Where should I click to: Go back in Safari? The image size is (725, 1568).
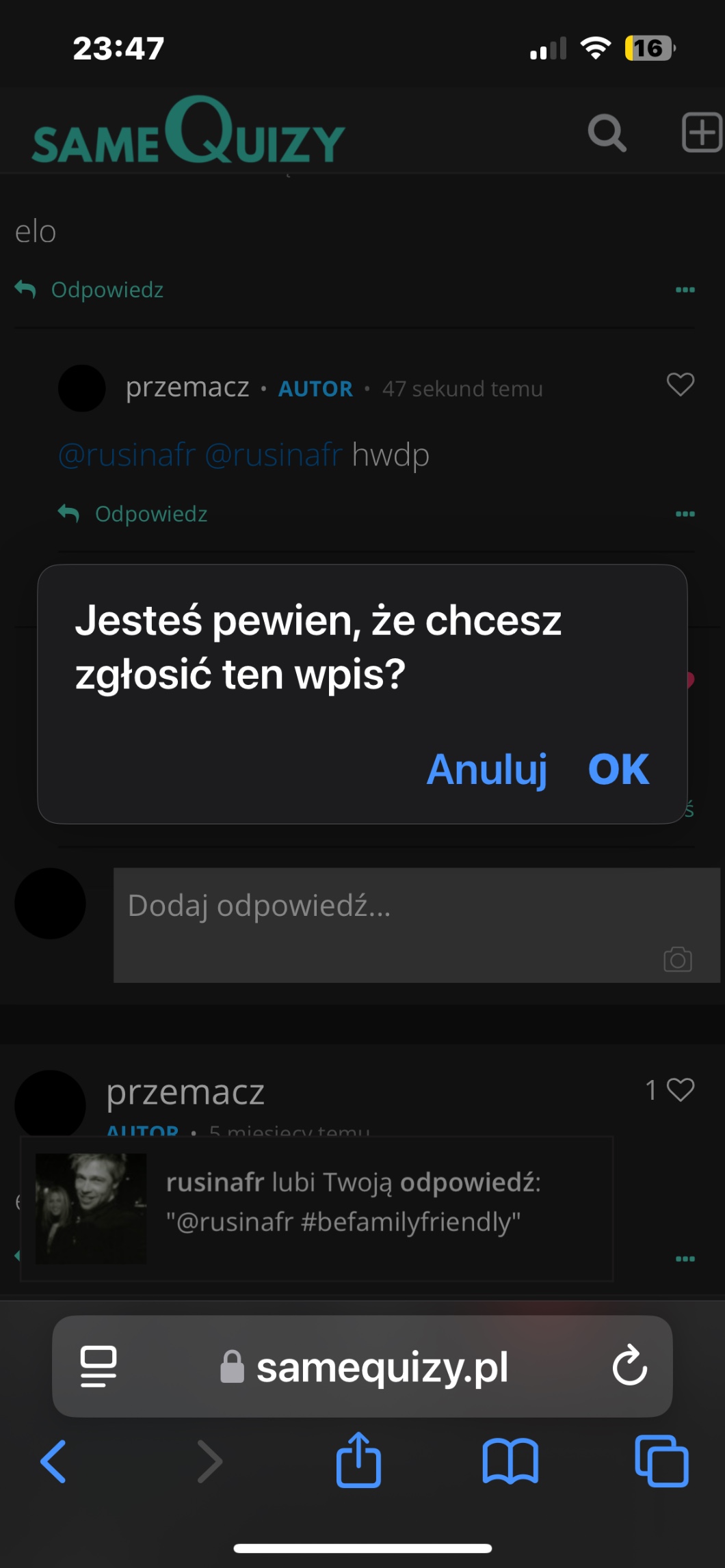tap(53, 1461)
